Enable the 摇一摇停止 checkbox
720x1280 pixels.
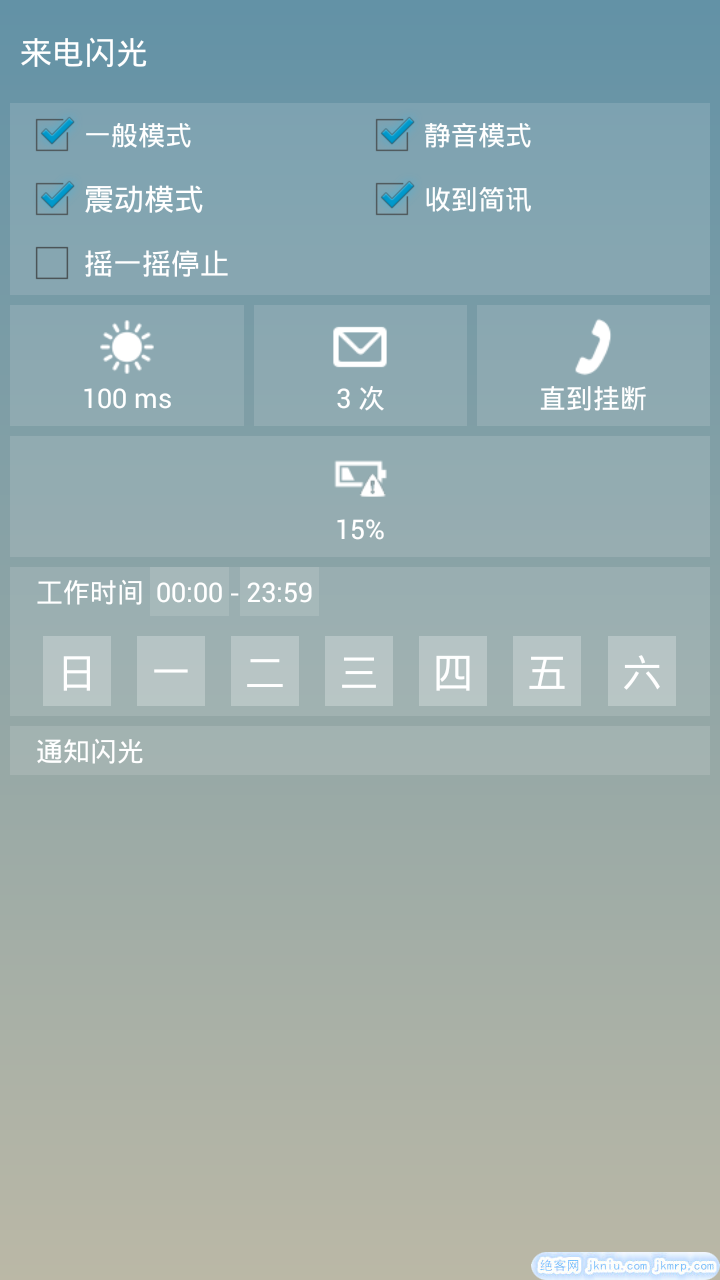(53, 264)
